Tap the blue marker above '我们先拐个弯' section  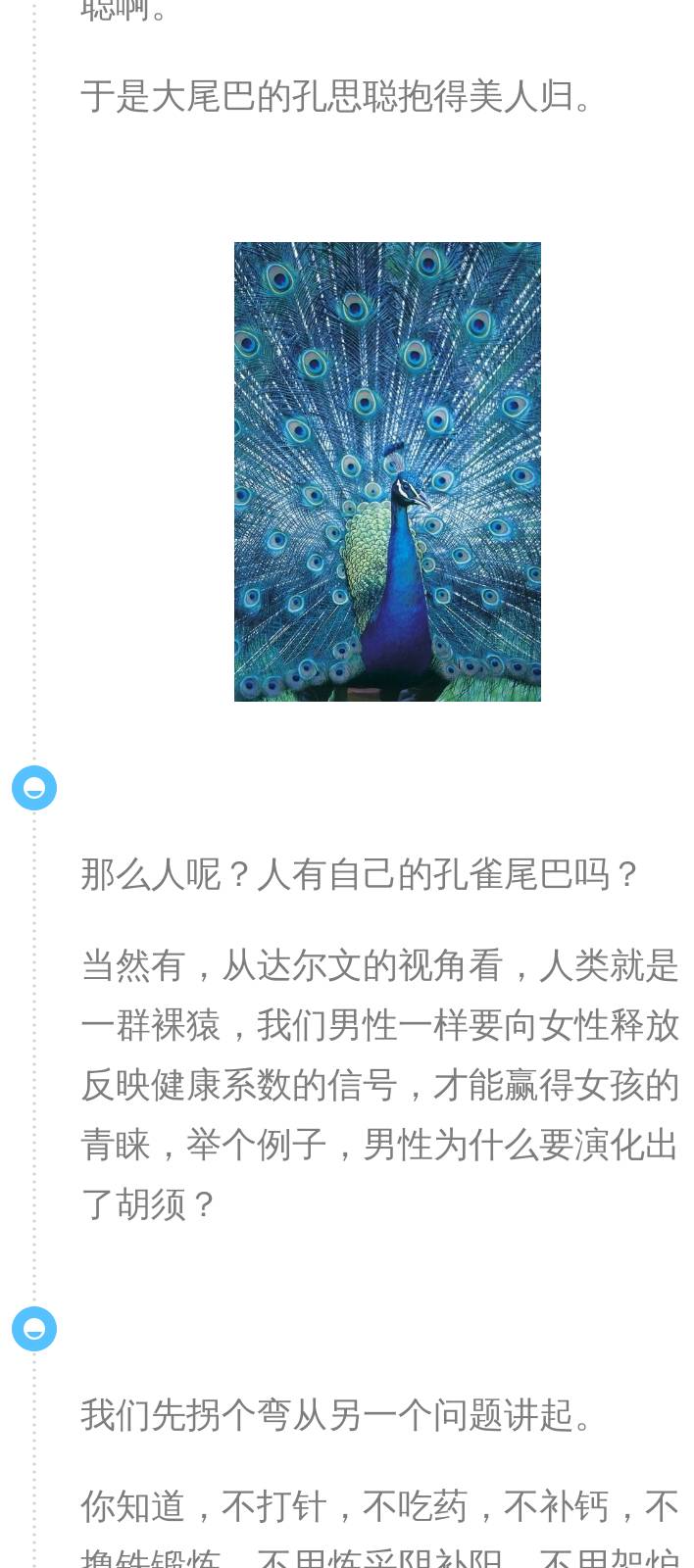[34, 1329]
